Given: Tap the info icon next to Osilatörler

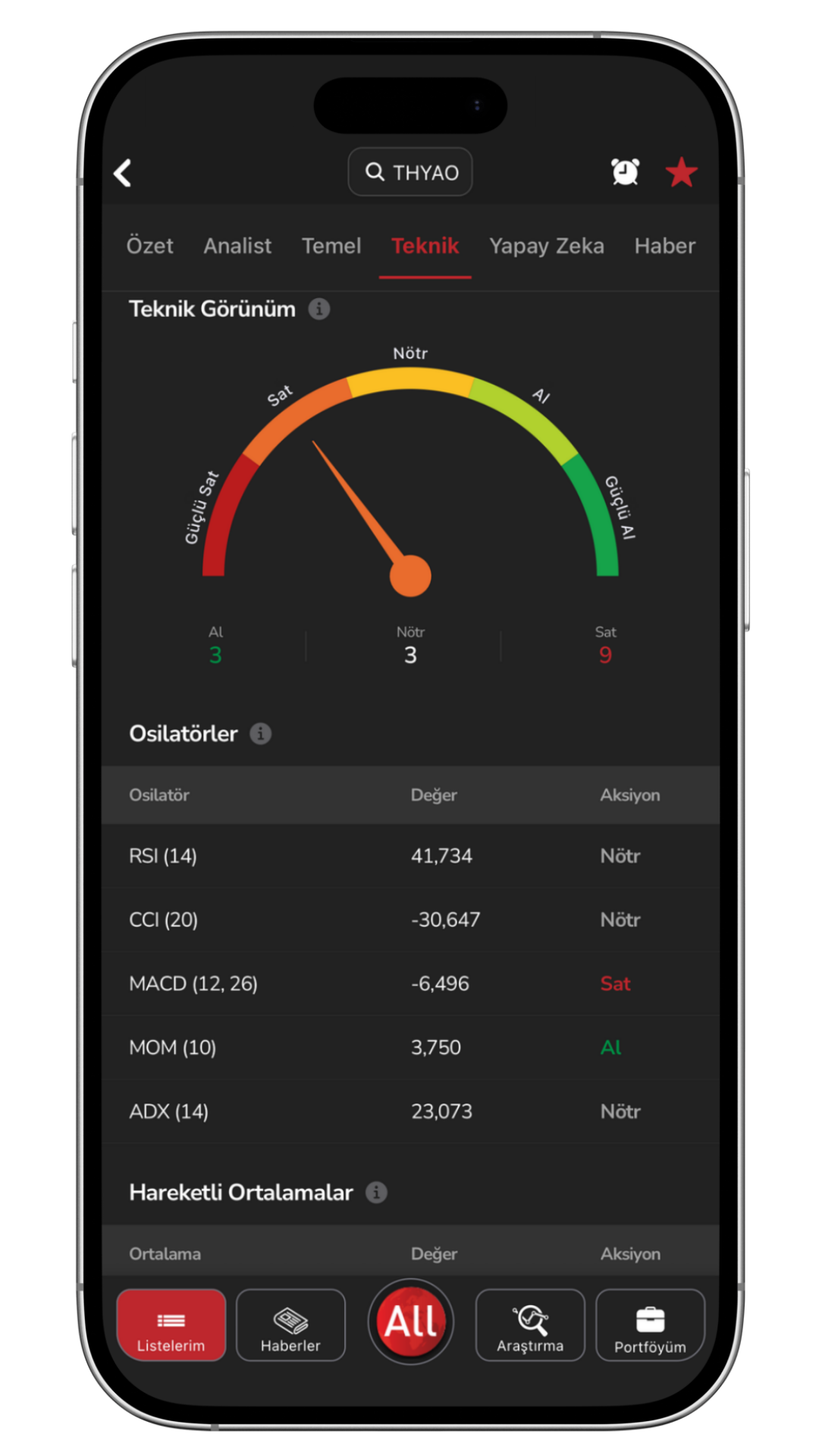Looking at the screenshot, I should pos(261,734).
